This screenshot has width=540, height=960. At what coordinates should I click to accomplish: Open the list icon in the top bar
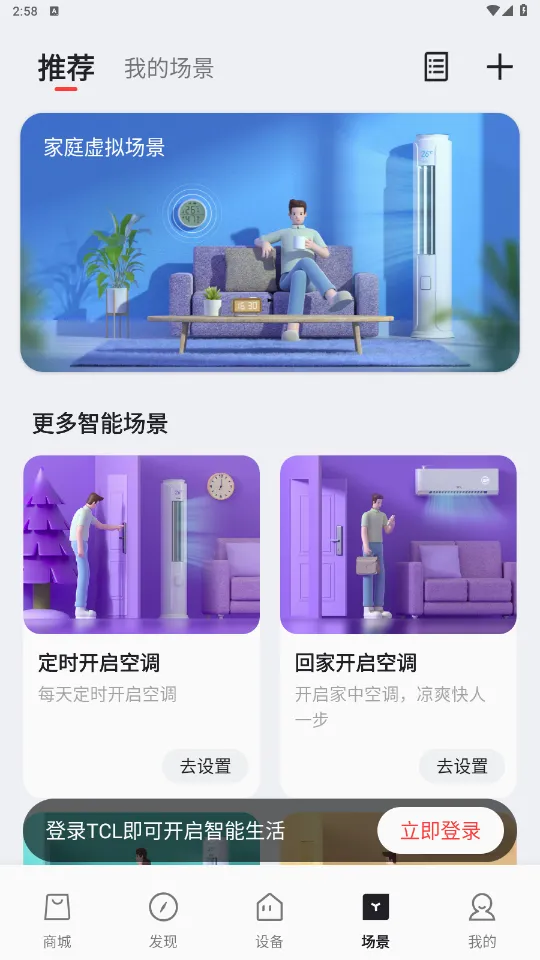436,67
